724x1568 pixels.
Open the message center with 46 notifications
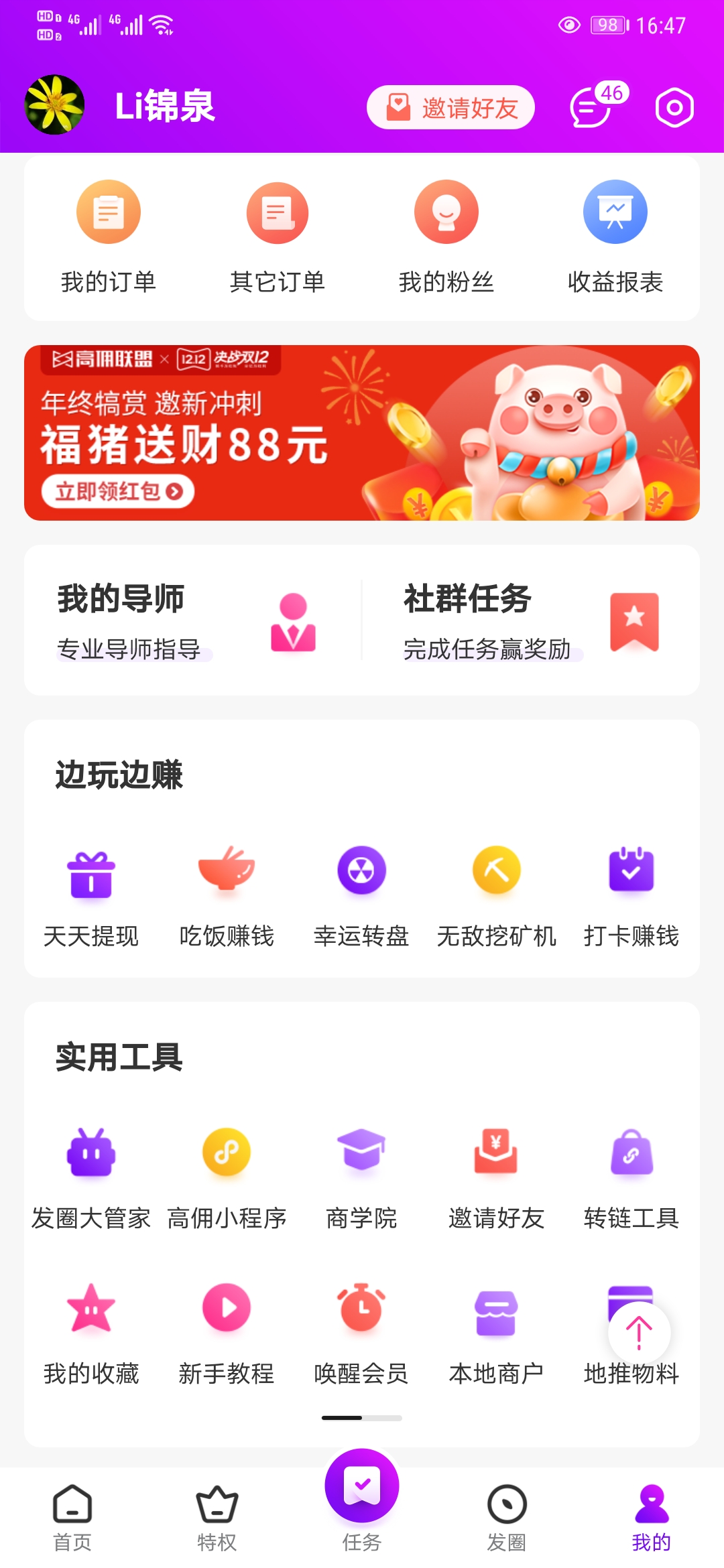pos(590,107)
